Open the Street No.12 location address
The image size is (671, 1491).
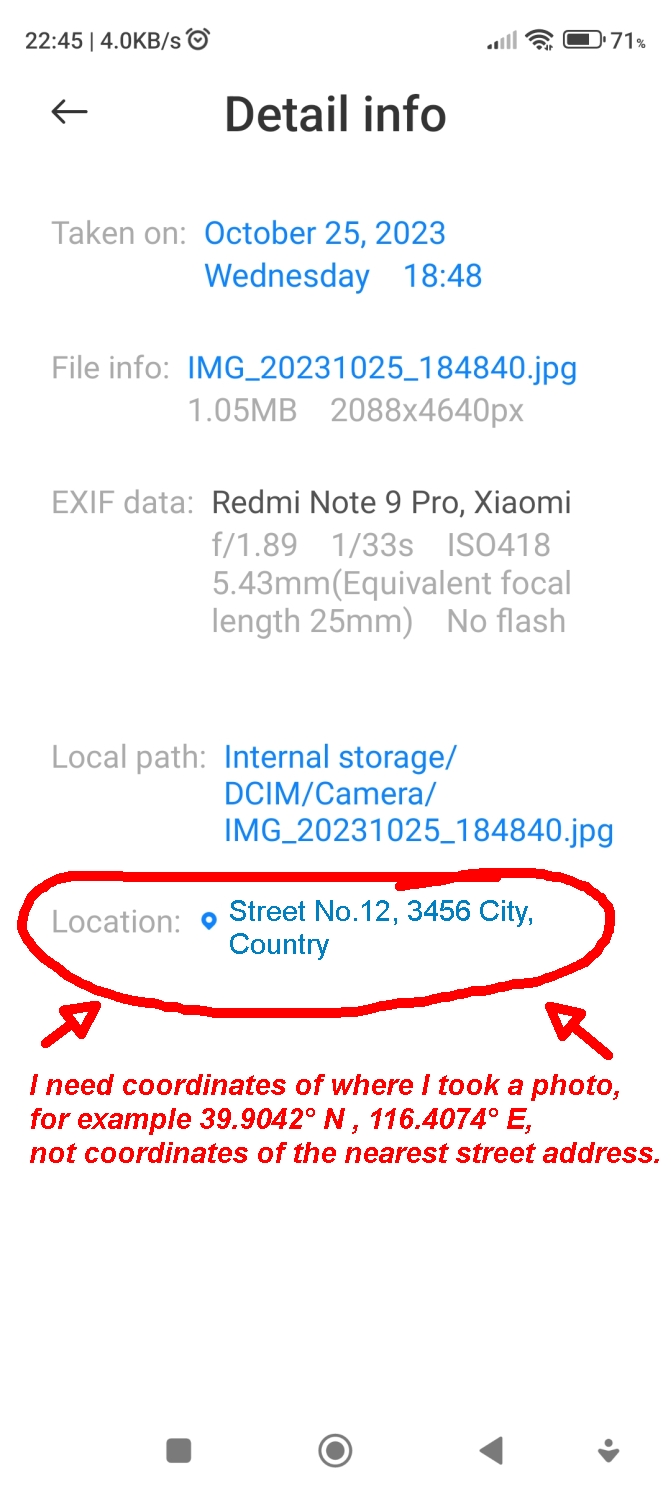coord(380,927)
